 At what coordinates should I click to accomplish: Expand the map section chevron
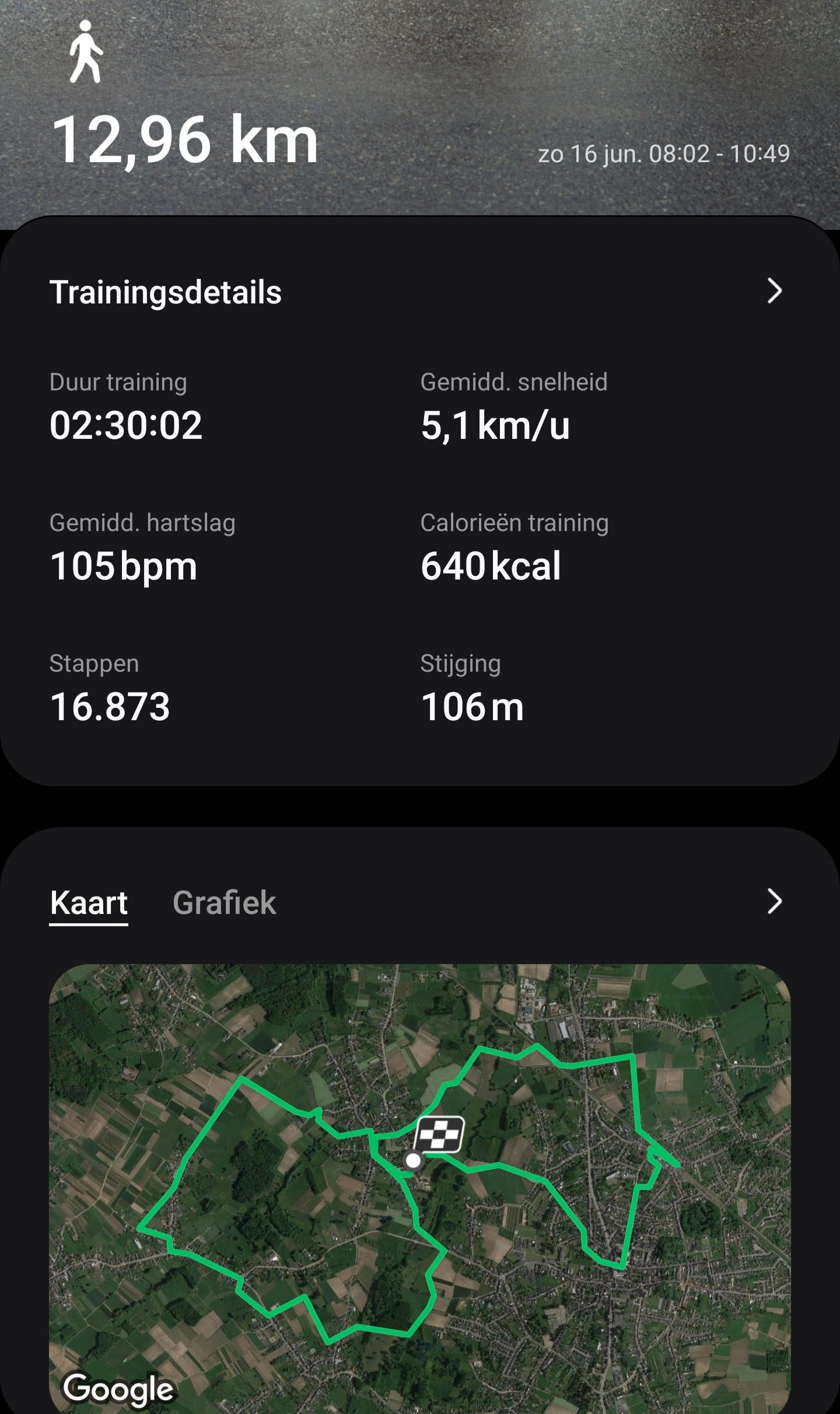[774, 901]
